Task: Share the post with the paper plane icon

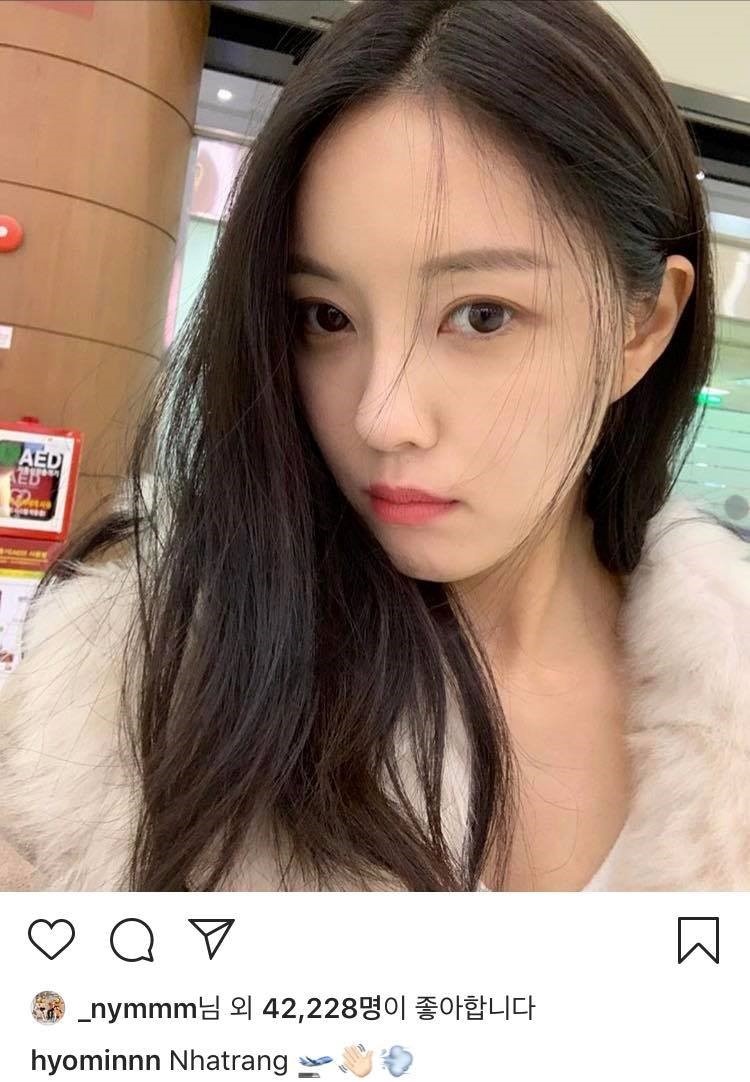Action: 211,939
